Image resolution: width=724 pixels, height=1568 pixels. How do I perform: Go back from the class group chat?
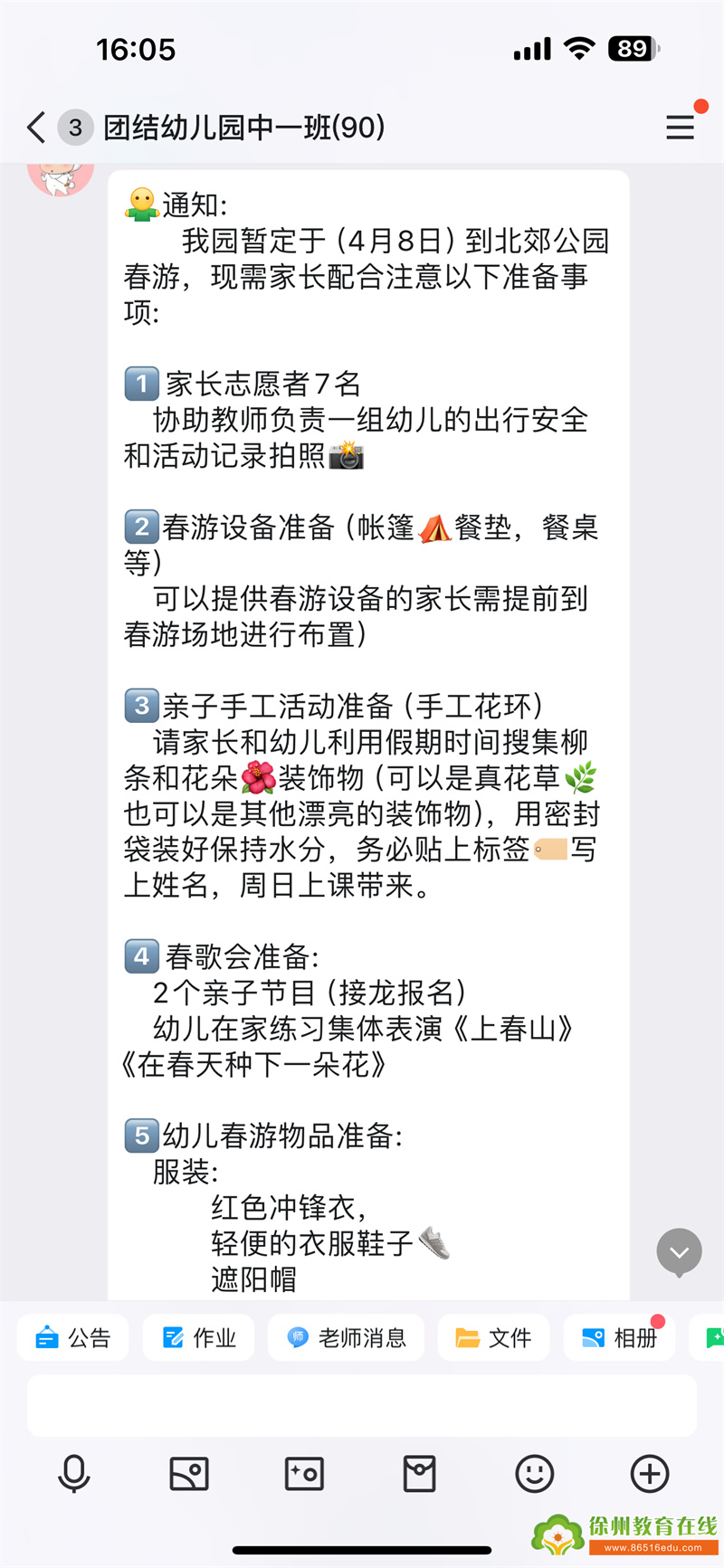coord(36,128)
